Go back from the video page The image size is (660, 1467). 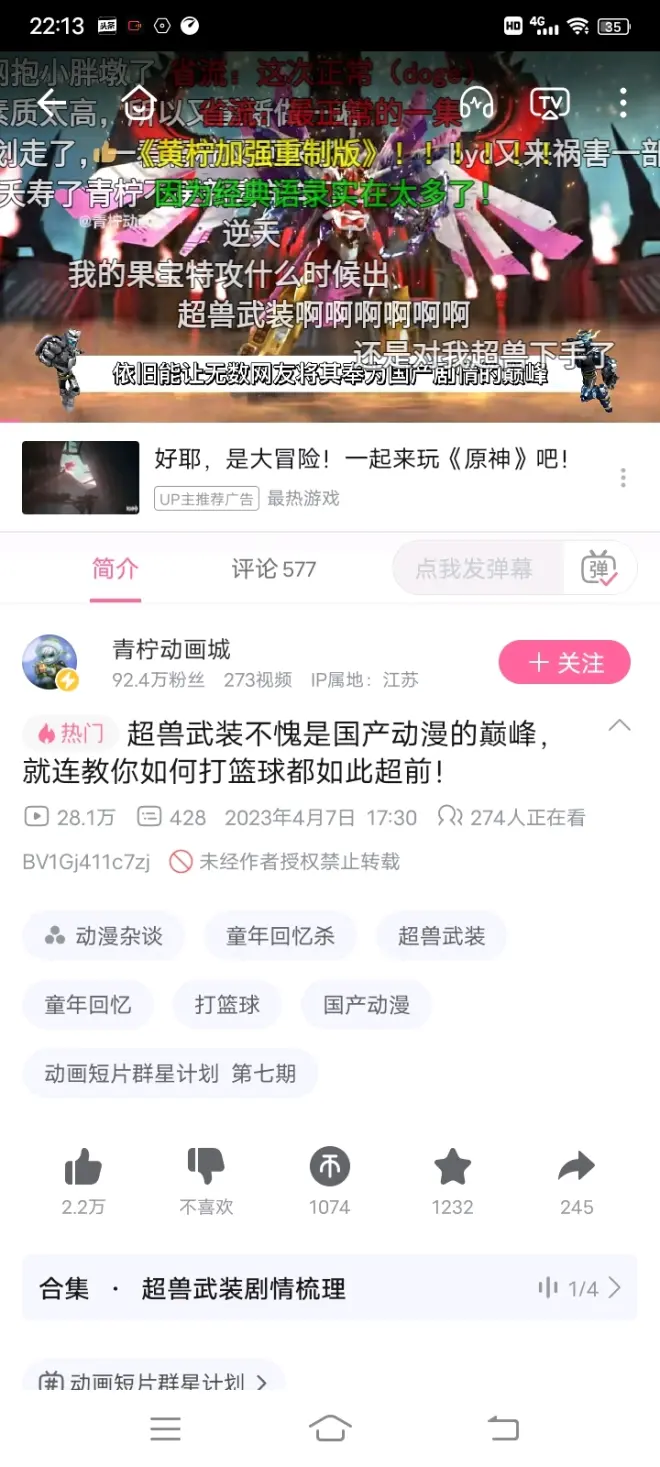[50, 101]
